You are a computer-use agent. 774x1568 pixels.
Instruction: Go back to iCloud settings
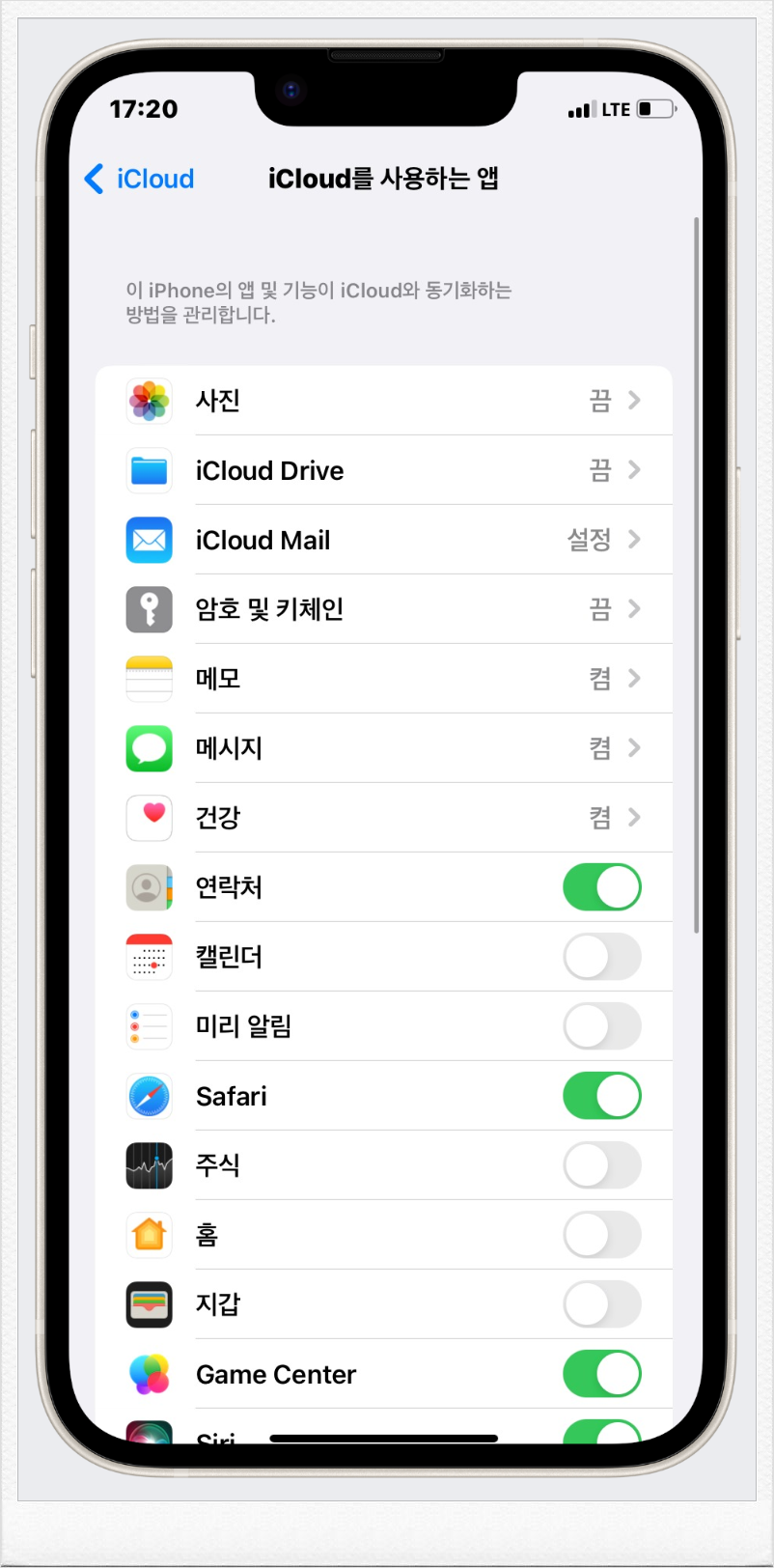(x=140, y=179)
